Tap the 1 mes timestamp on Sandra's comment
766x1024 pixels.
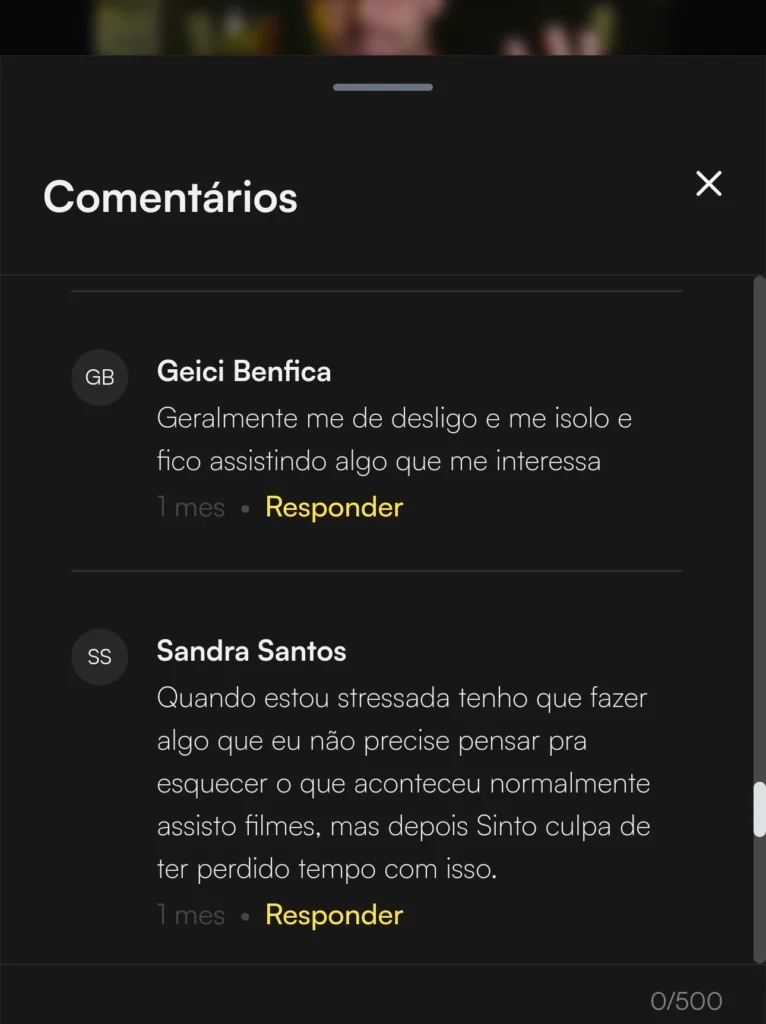[190, 915]
